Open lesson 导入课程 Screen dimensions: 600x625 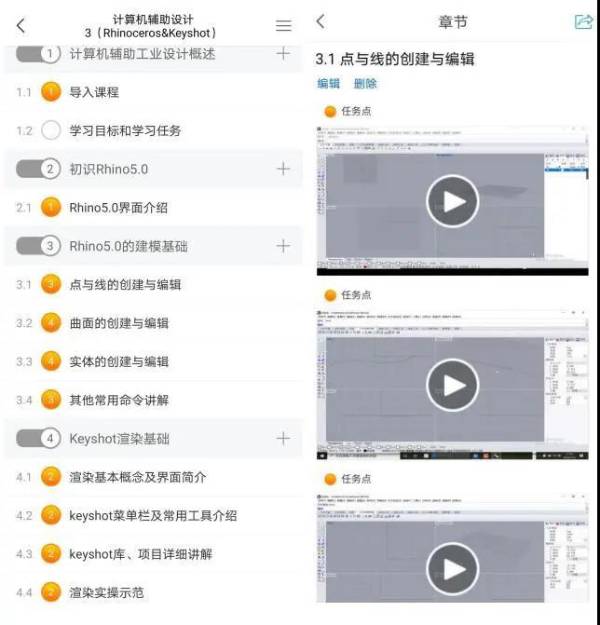coord(94,92)
